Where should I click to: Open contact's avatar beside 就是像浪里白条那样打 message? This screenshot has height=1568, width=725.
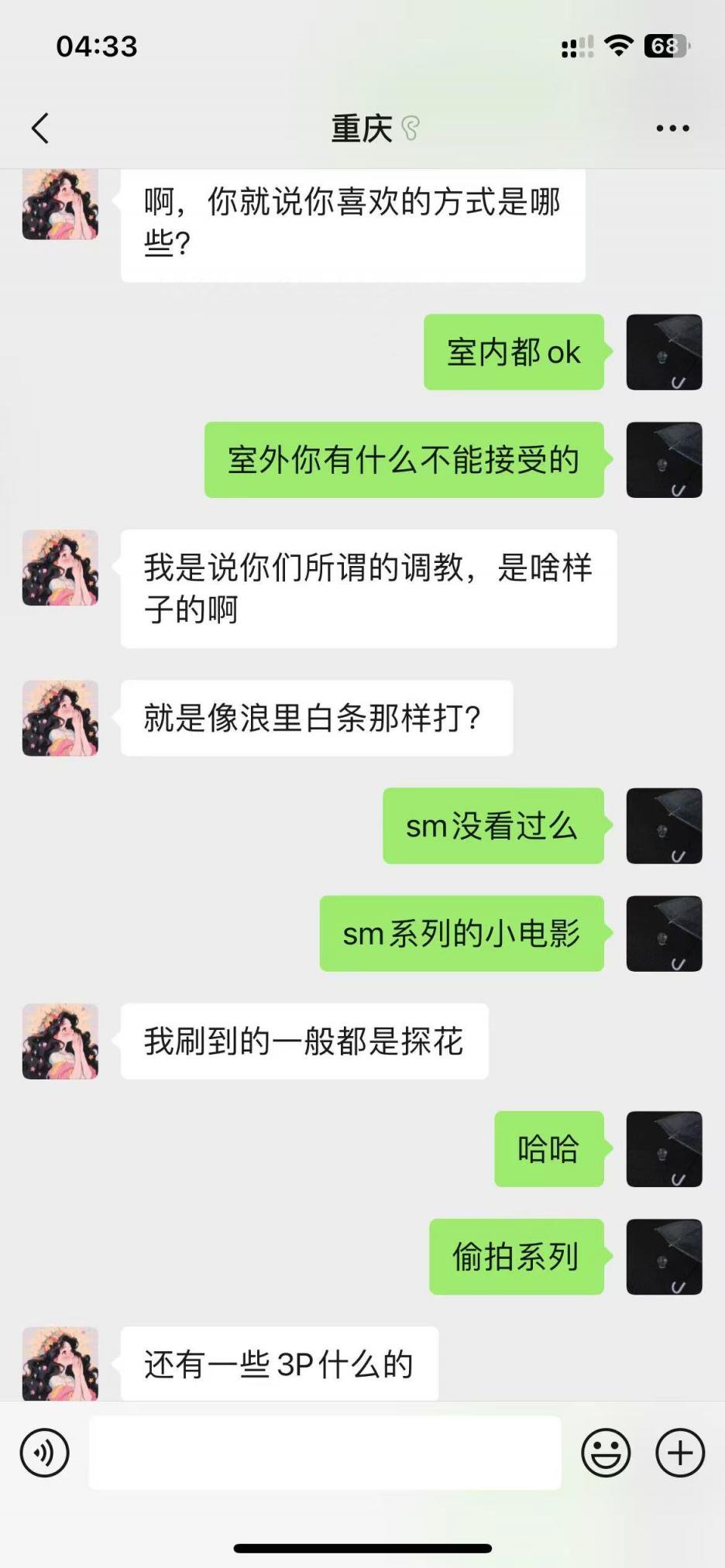tap(60, 718)
